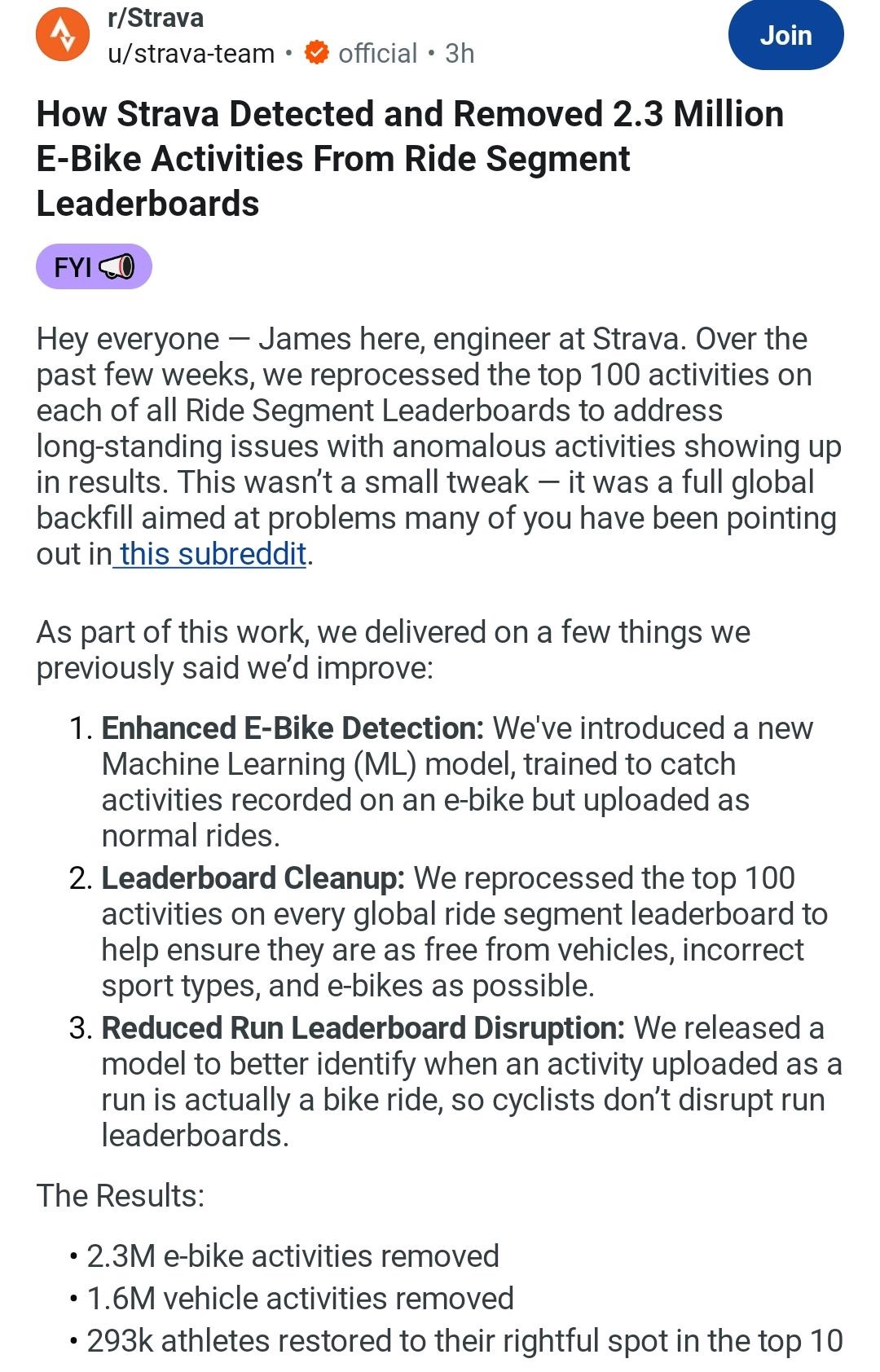Tap the FYI post flair

(94, 266)
